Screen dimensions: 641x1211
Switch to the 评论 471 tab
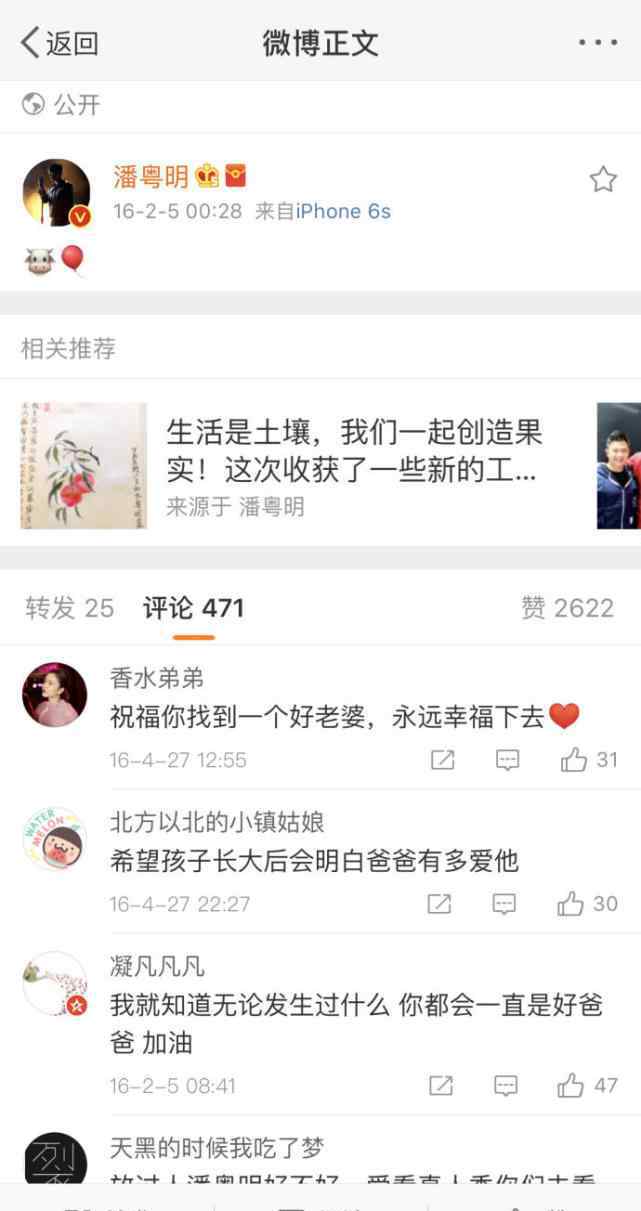tap(193, 607)
